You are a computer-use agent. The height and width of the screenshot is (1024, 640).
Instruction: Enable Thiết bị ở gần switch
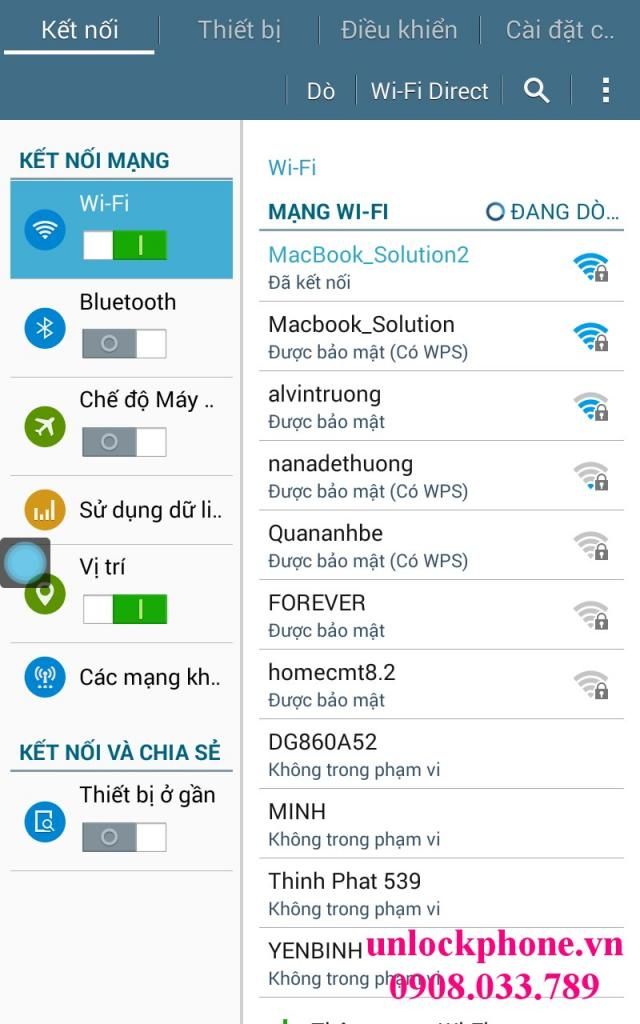click(125, 837)
